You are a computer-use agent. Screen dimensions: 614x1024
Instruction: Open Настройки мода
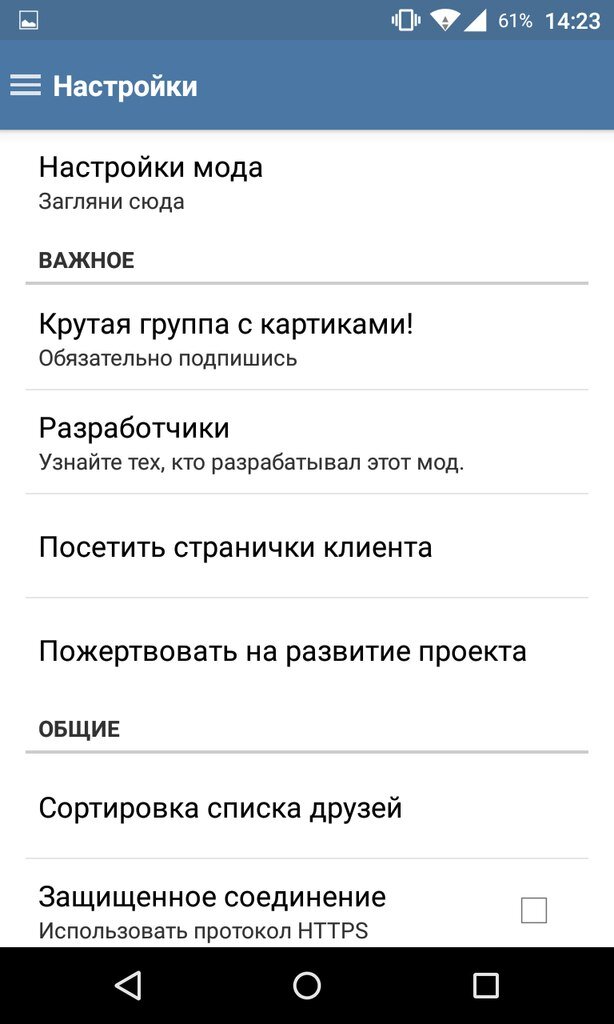click(x=150, y=181)
